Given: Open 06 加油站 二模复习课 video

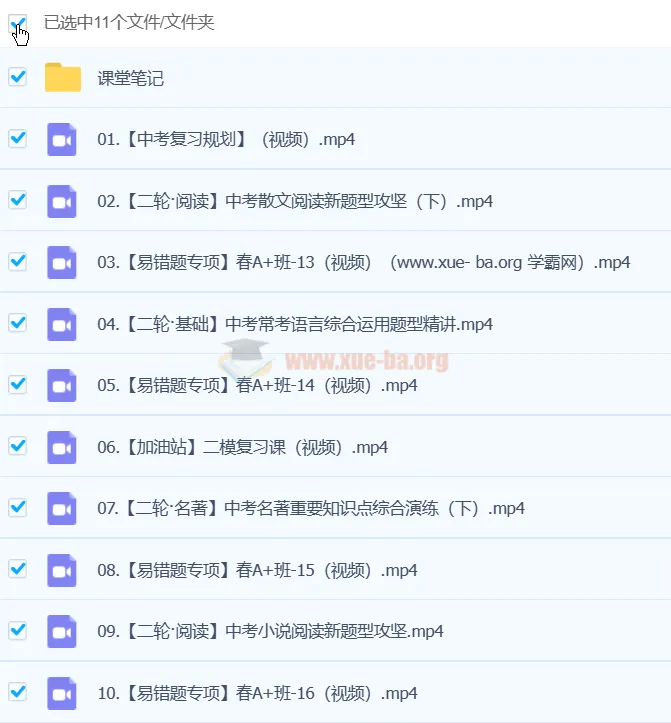Looking at the screenshot, I should tap(242, 447).
